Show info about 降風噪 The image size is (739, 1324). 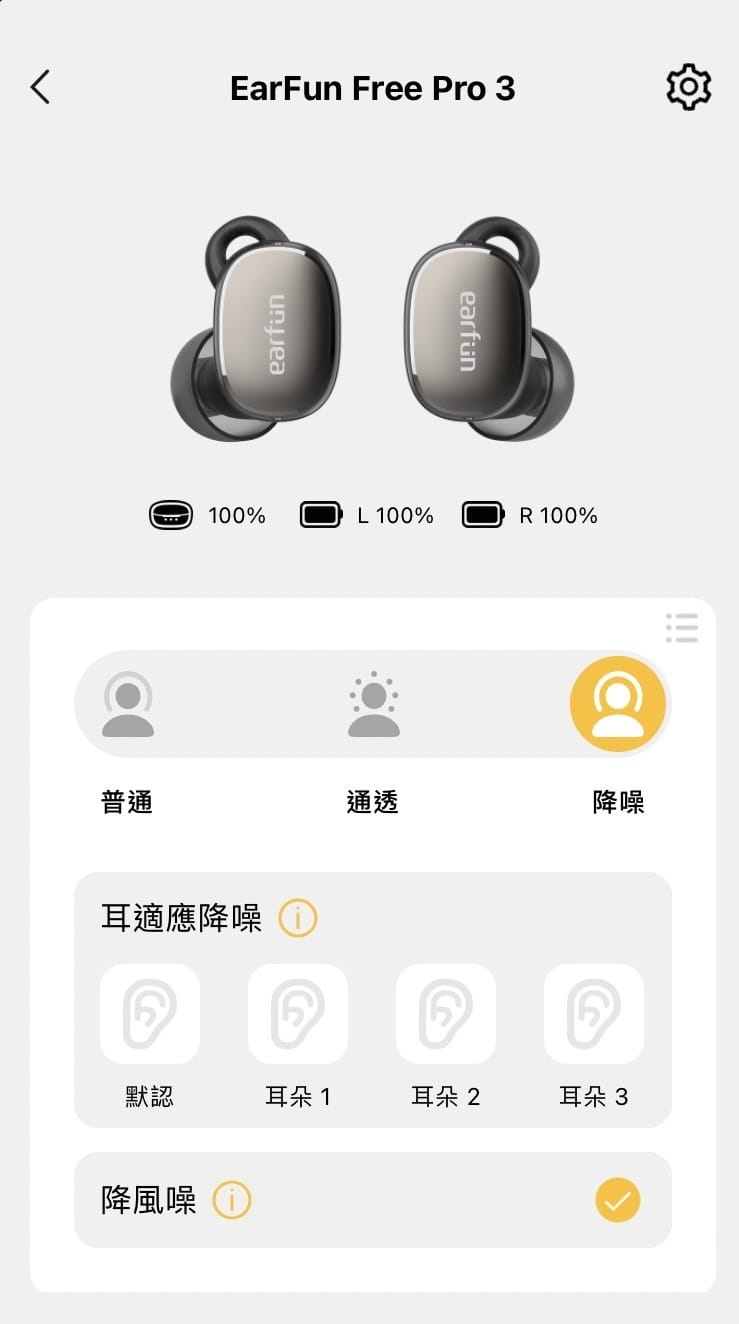pos(232,1200)
